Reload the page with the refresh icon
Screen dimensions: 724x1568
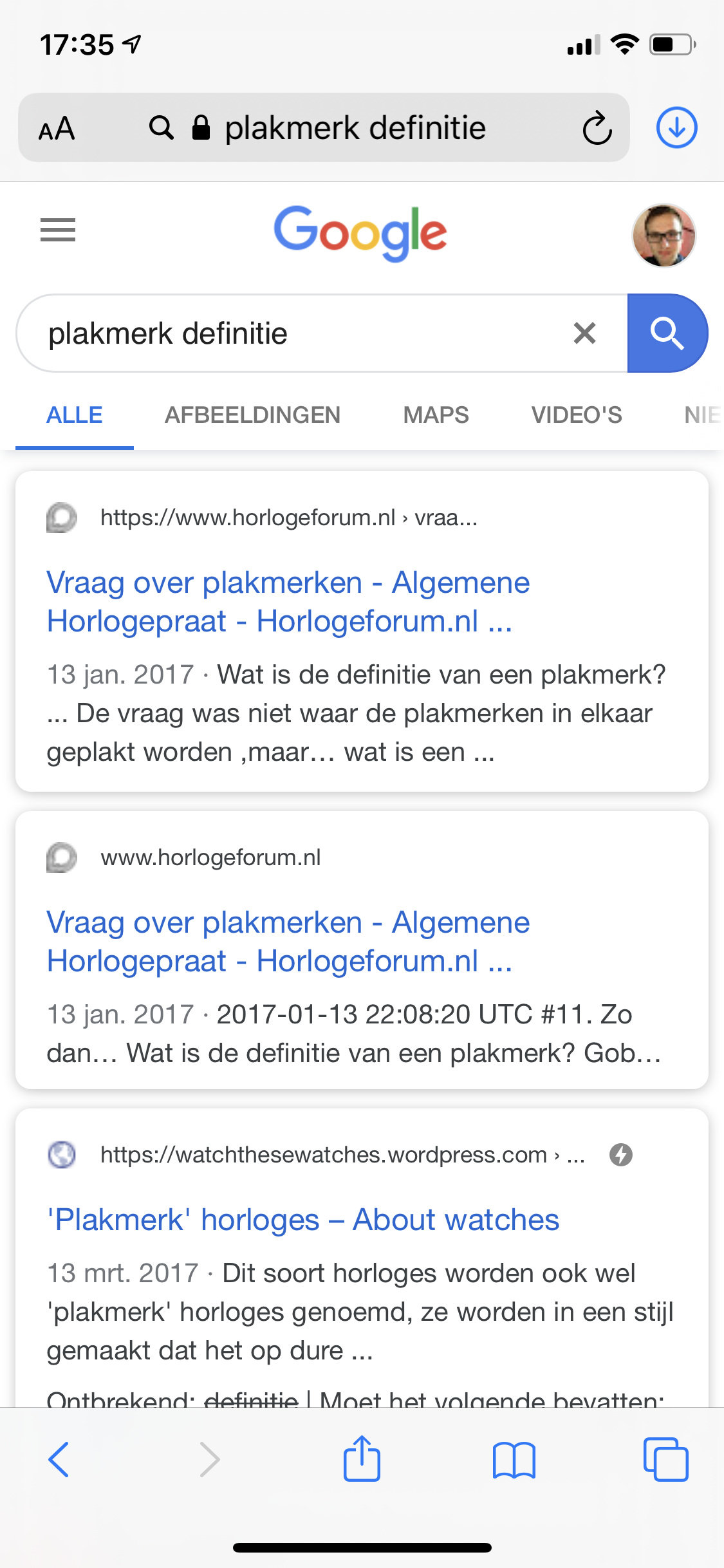pyautogui.click(x=597, y=127)
